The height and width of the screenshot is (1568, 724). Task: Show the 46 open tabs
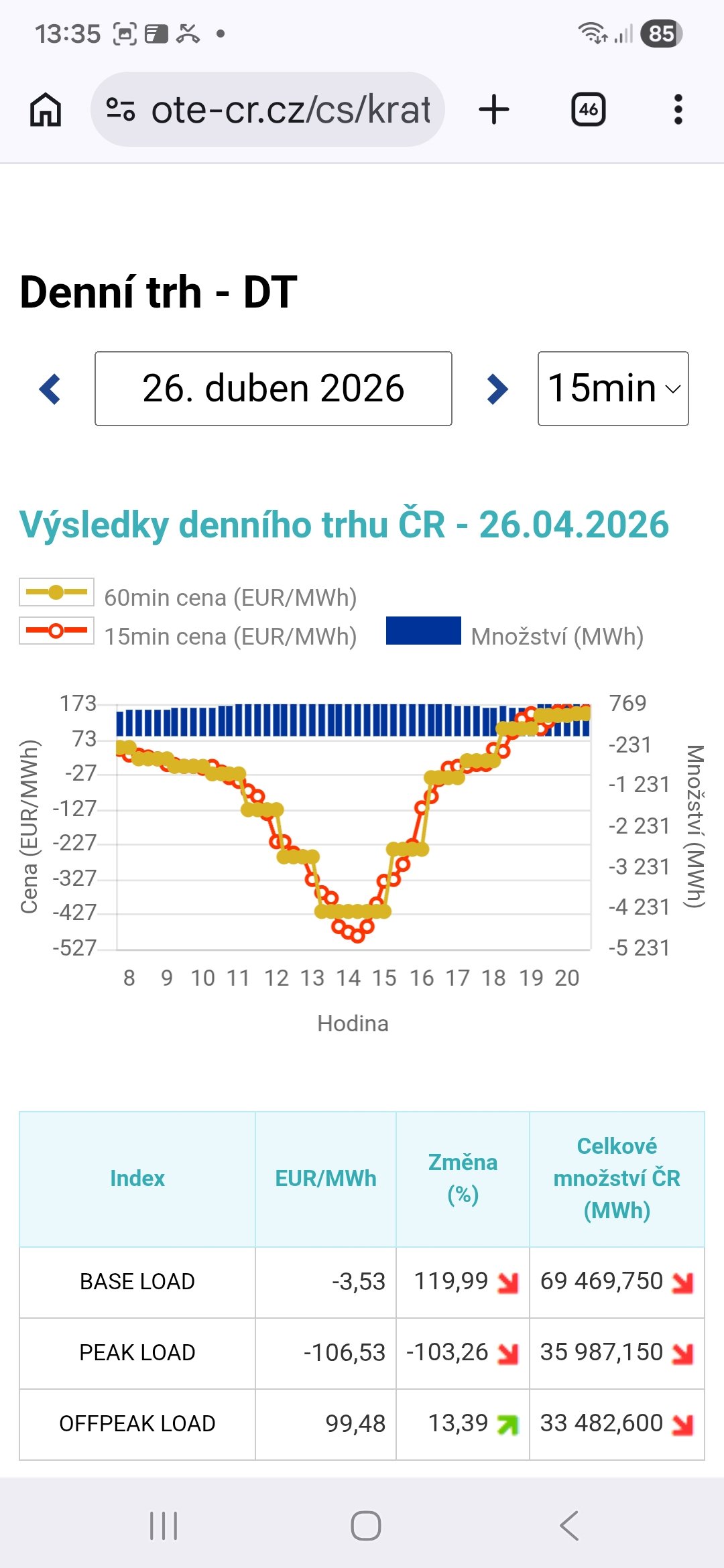pos(588,110)
